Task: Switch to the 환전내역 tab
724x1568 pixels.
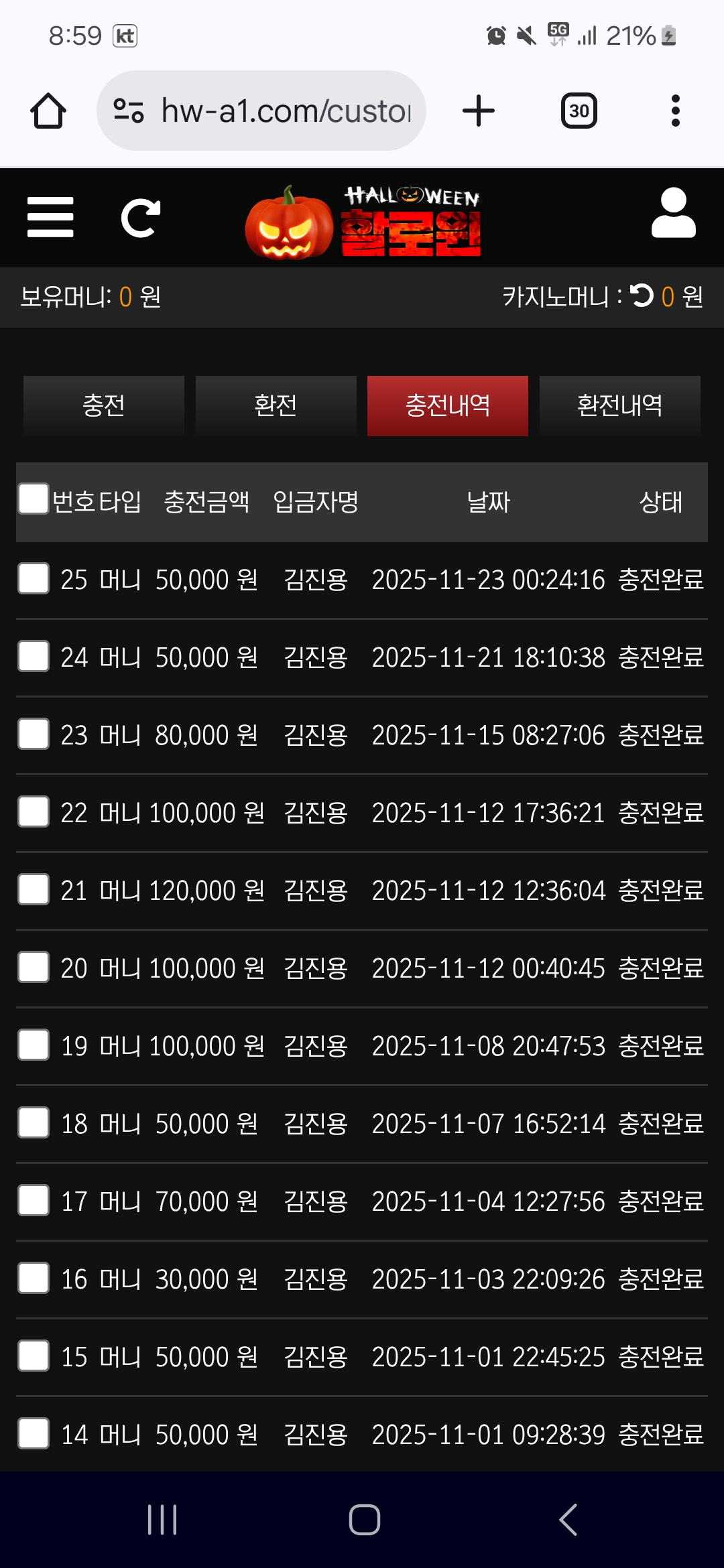Action: [x=619, y=405]
